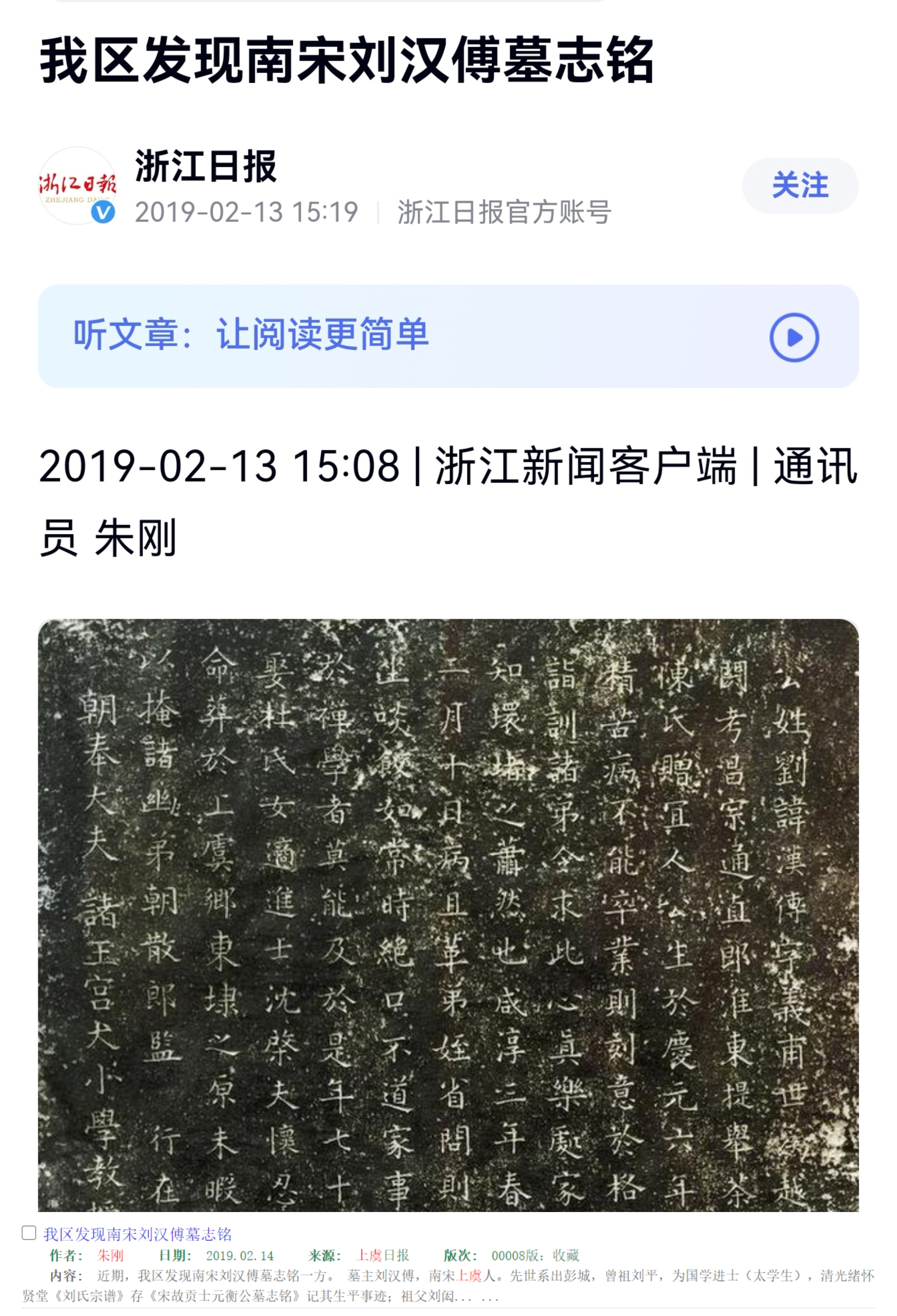Screen dimensions: 897x1316
Task: Tick the checkbox beside 我区发现南宋刘汉傅墓志铭
Action: point(29,1233)
